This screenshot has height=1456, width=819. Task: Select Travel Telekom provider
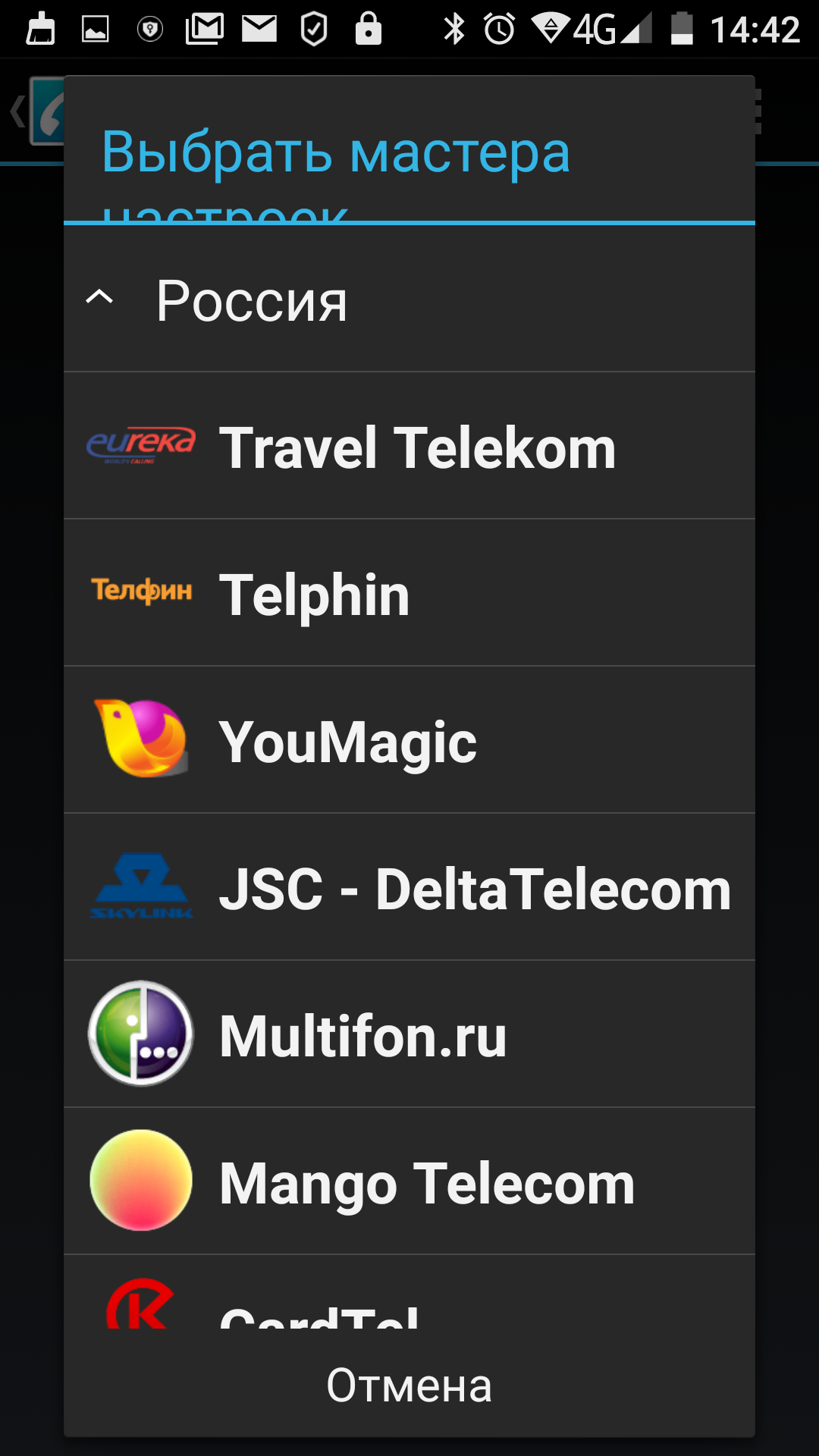pyautogui.click(x=409, y=446)
